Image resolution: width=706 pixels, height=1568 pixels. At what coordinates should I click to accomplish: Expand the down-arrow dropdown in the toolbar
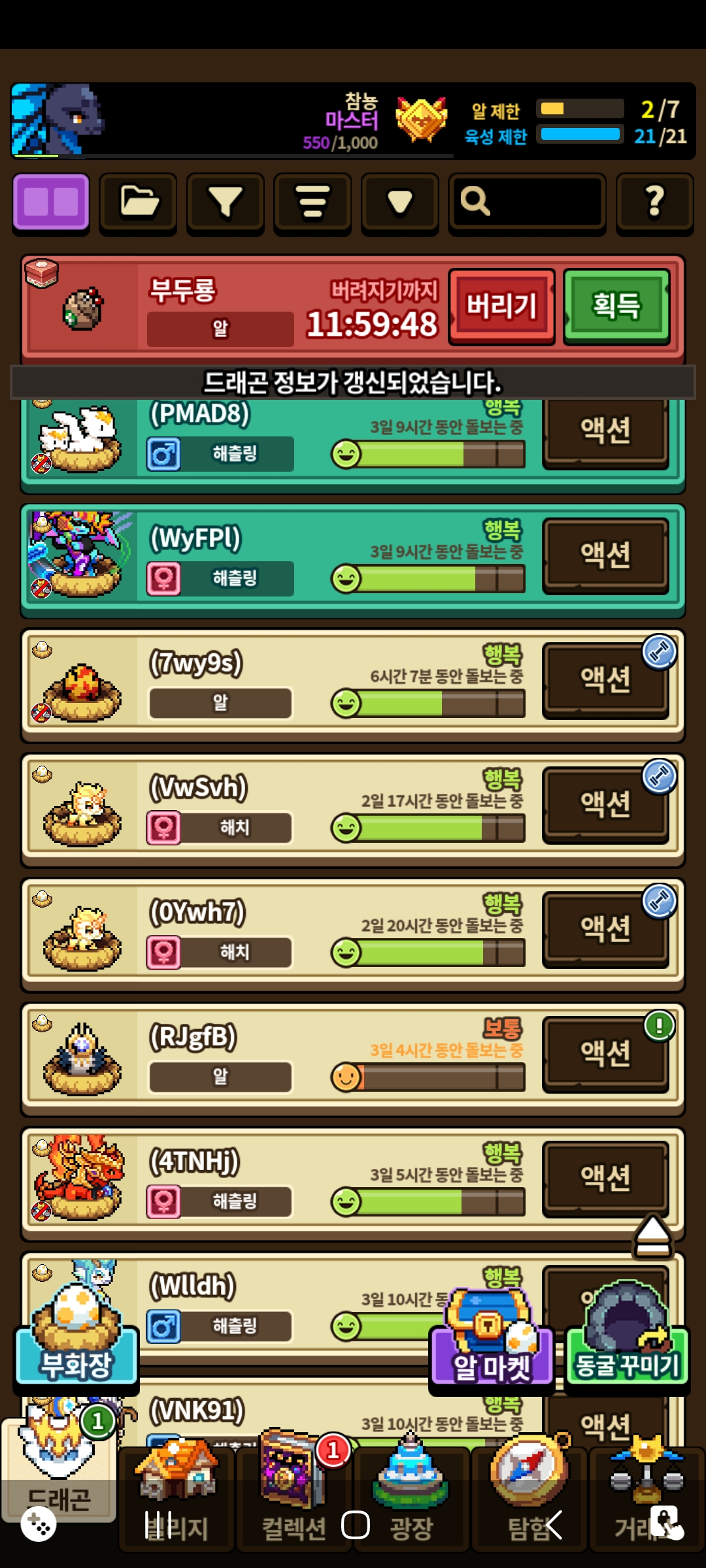click(399, 203)
